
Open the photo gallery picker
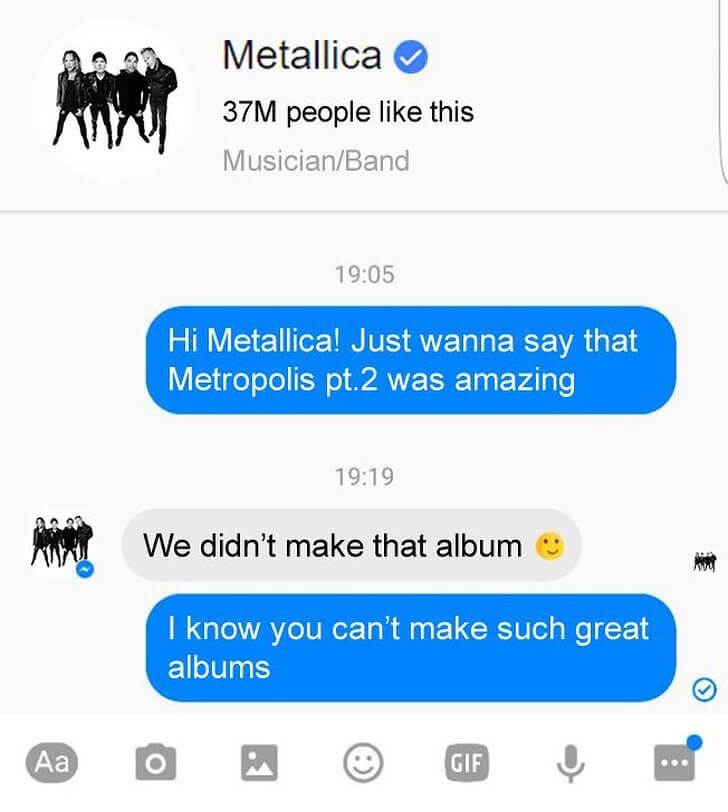(259, 764)
